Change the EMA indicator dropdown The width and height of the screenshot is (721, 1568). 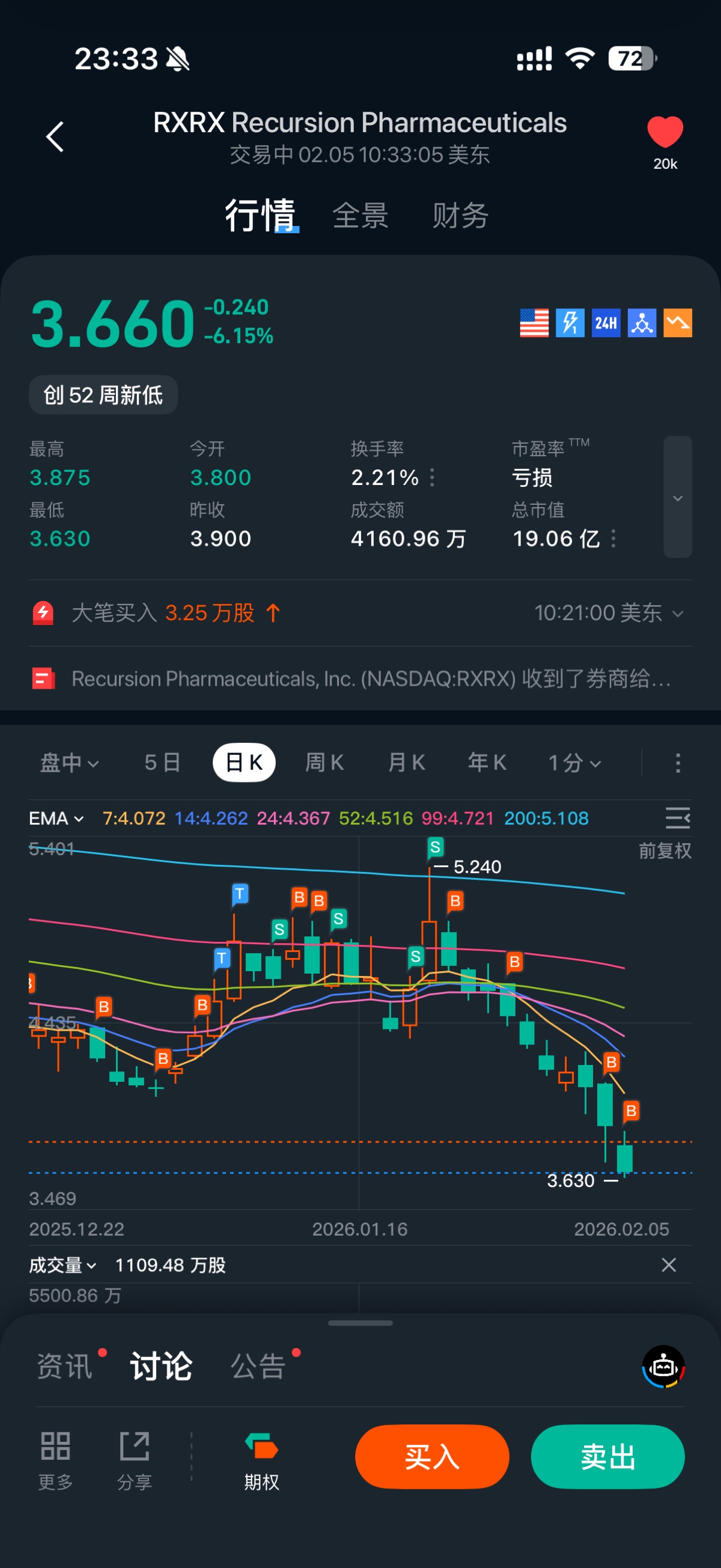tap(56, 818)
